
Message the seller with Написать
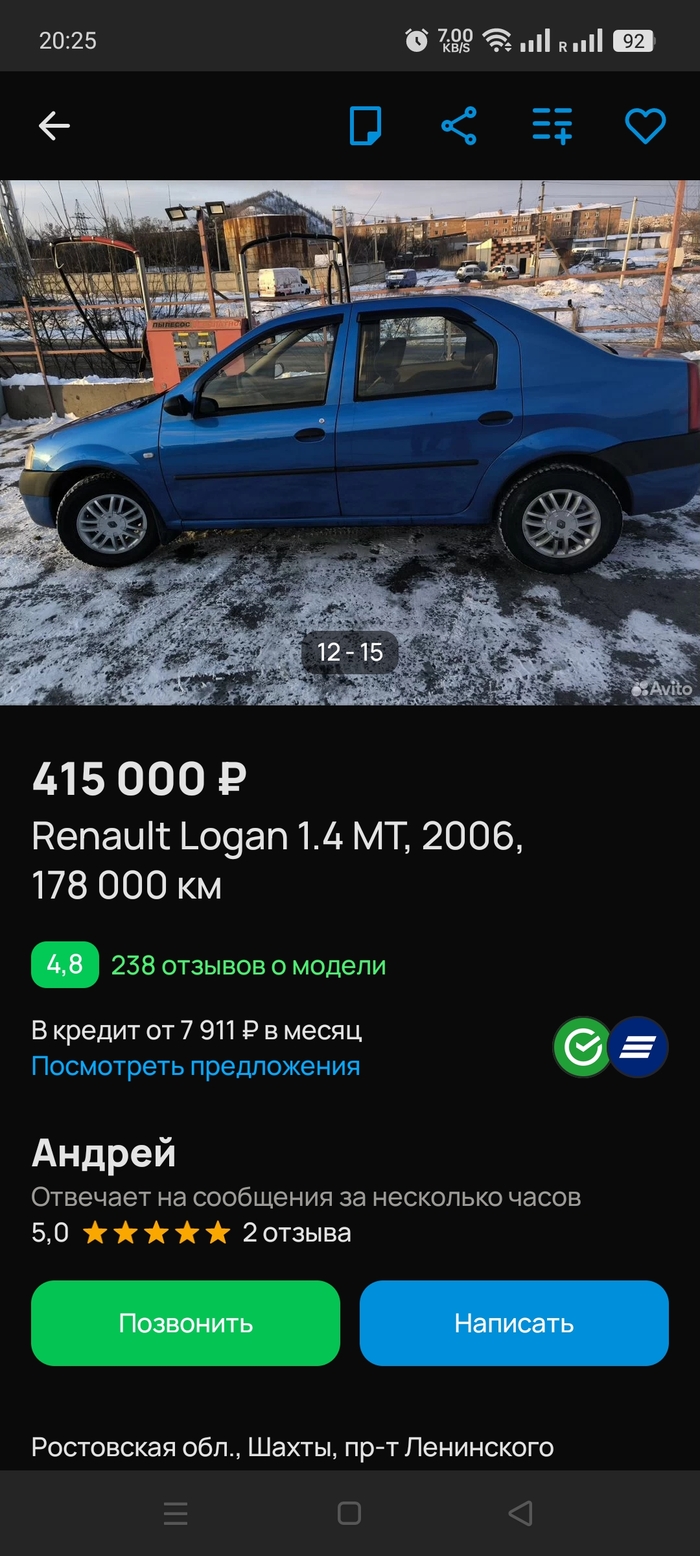point(514,1323)
